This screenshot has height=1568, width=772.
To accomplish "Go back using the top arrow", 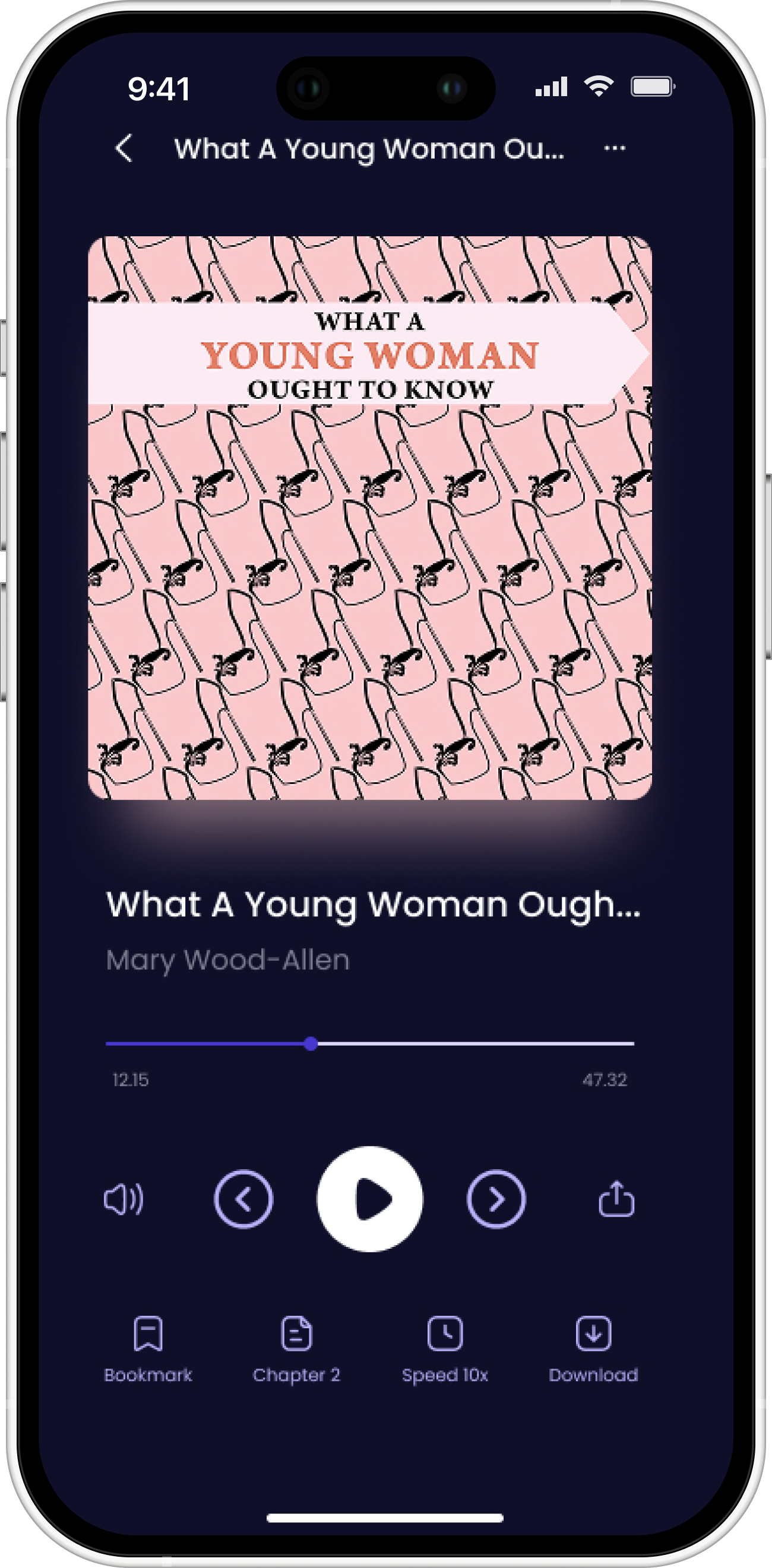I will coord(124,148).
